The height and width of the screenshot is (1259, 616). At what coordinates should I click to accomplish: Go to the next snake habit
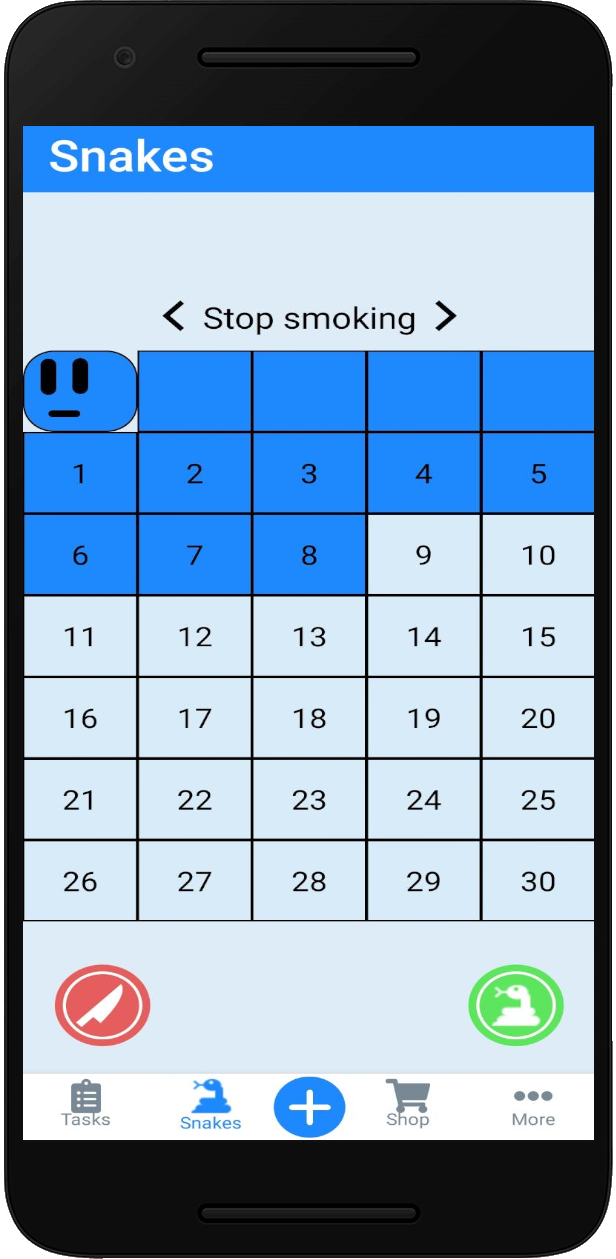pyautogui.click(x=445, y=318)
